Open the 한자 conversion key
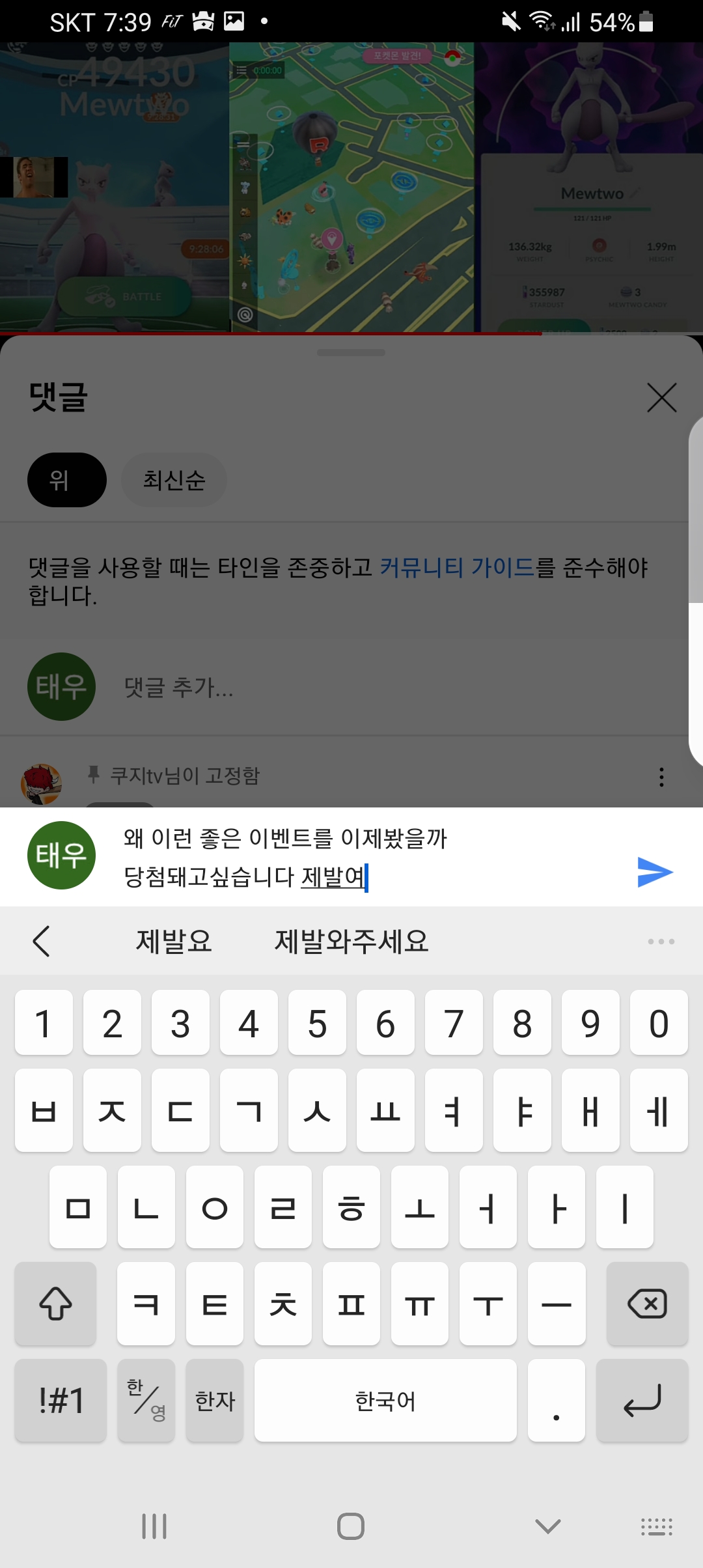This screenshot has height=1568, width=703. [x=215, y=1401]
